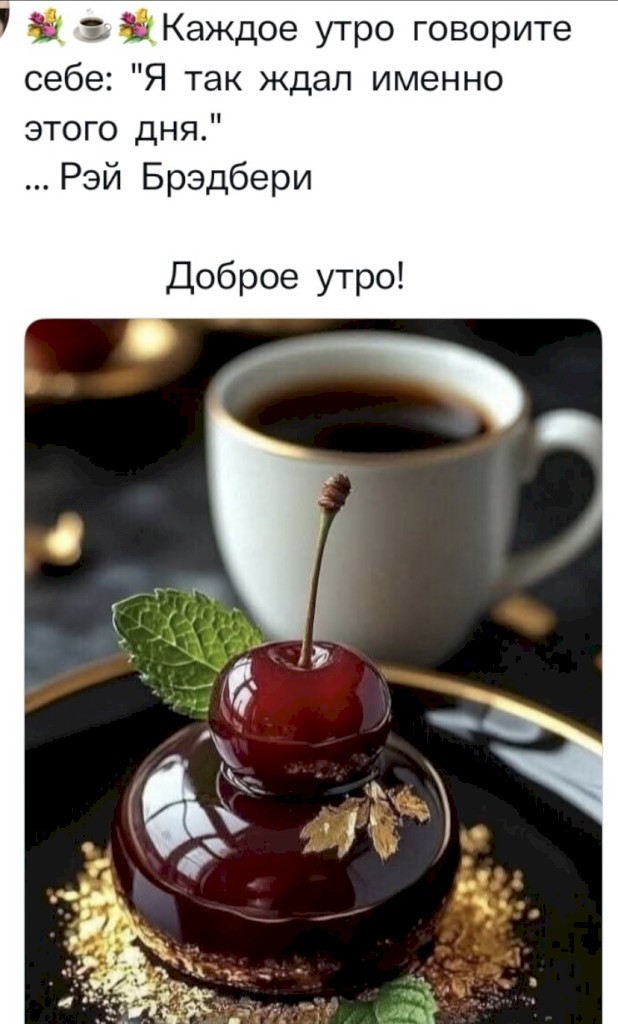Screen dimensions: 618x1024
Task: Open the cherry dessert photo in the post
Action: click(312, 670)
